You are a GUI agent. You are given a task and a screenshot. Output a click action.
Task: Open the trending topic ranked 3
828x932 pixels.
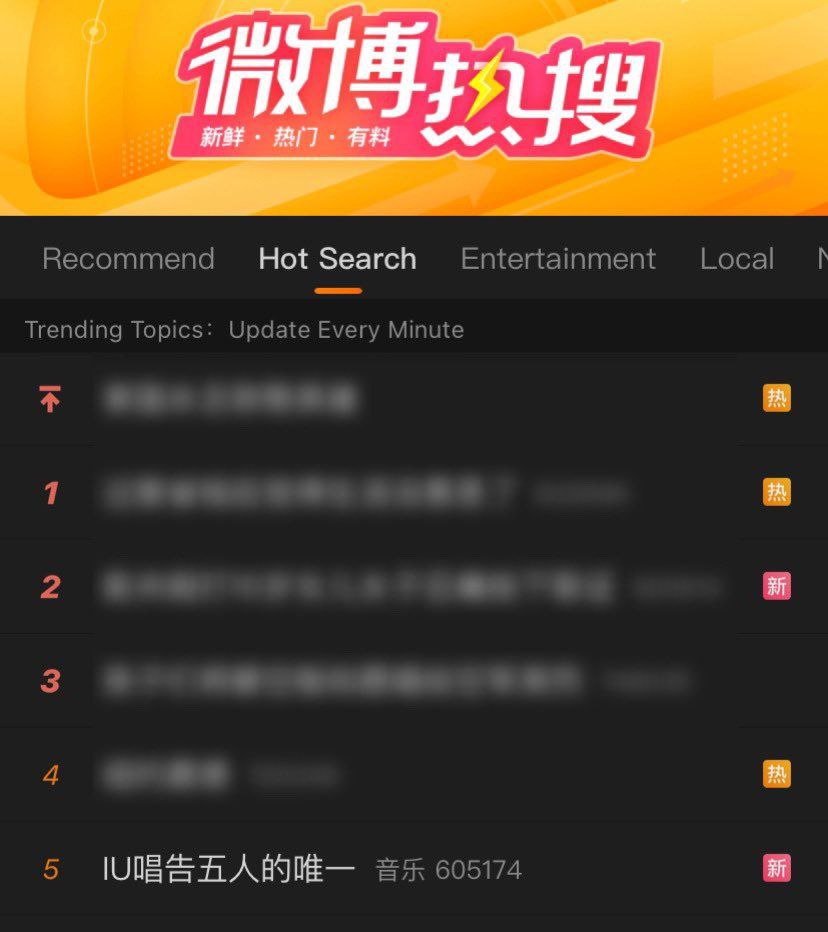340,681
